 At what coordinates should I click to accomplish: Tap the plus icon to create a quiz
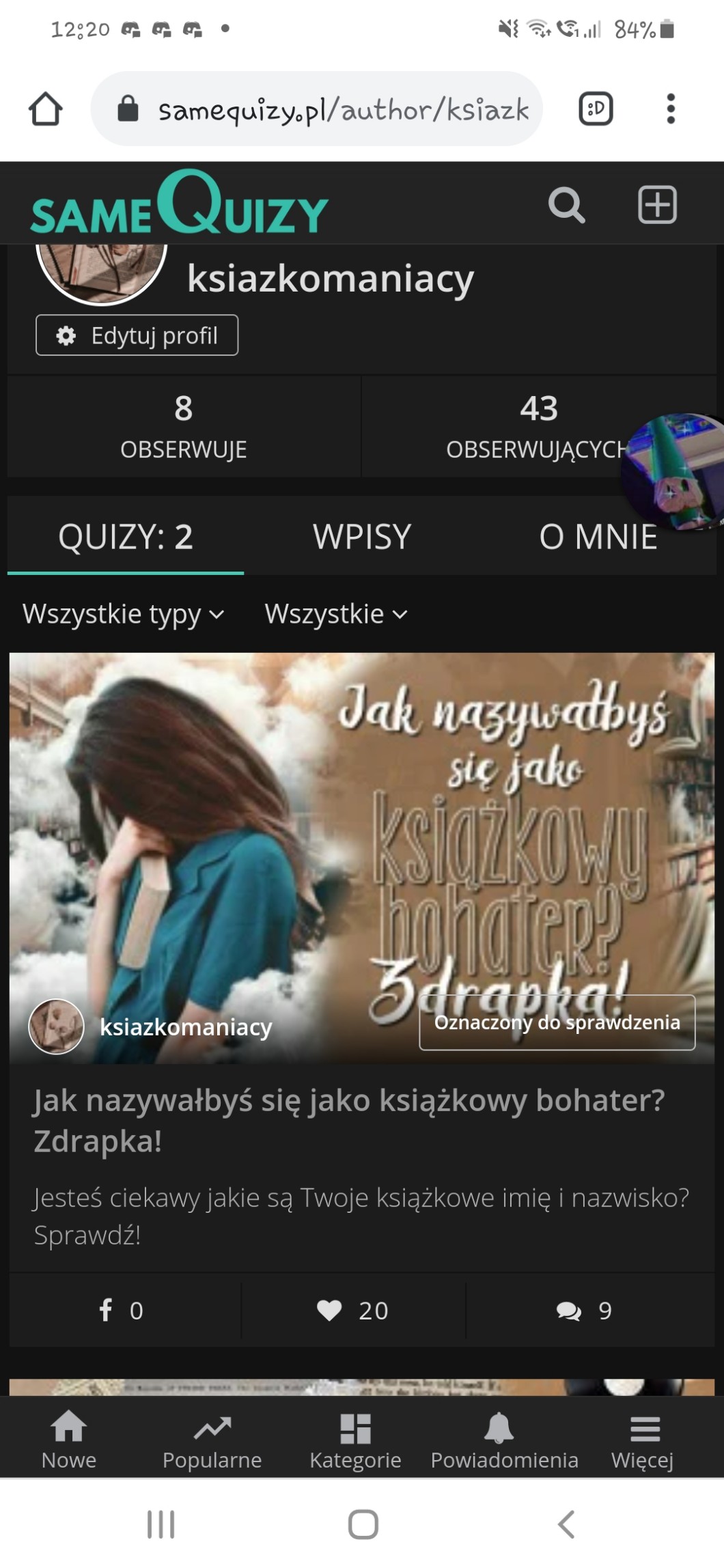pos(656,205)
